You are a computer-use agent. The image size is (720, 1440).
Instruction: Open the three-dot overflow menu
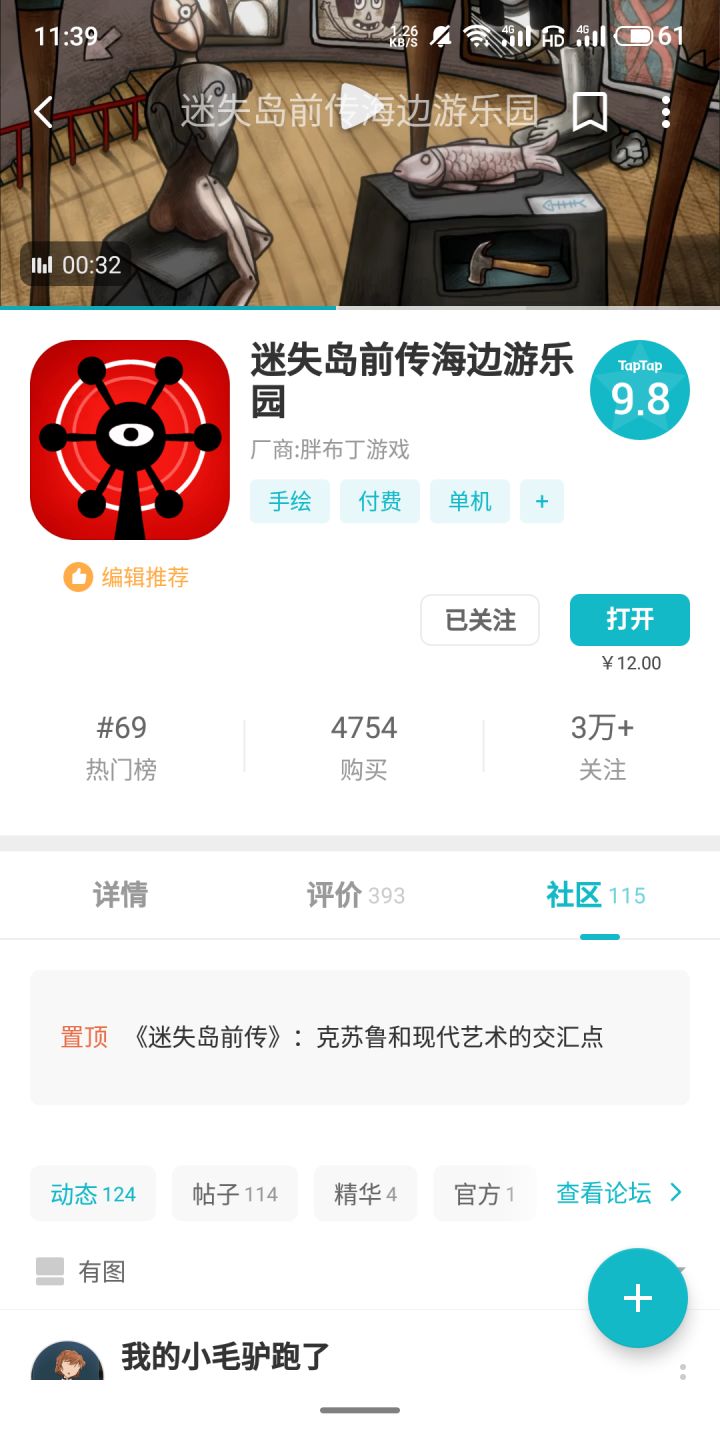667,112
